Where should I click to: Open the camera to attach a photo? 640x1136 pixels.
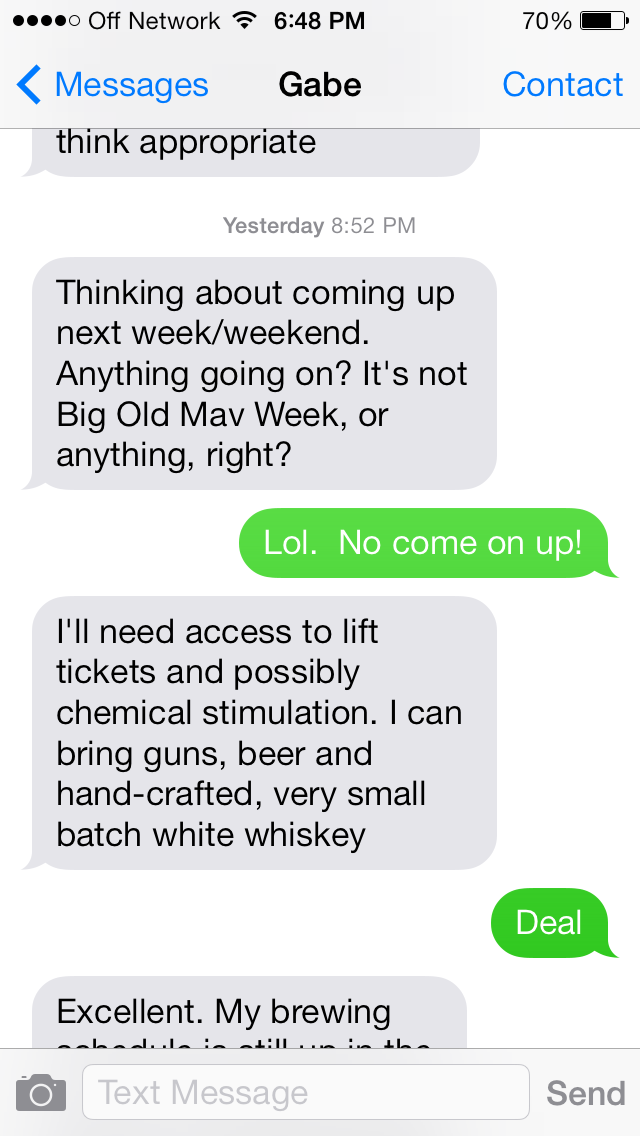[41, 1093]
